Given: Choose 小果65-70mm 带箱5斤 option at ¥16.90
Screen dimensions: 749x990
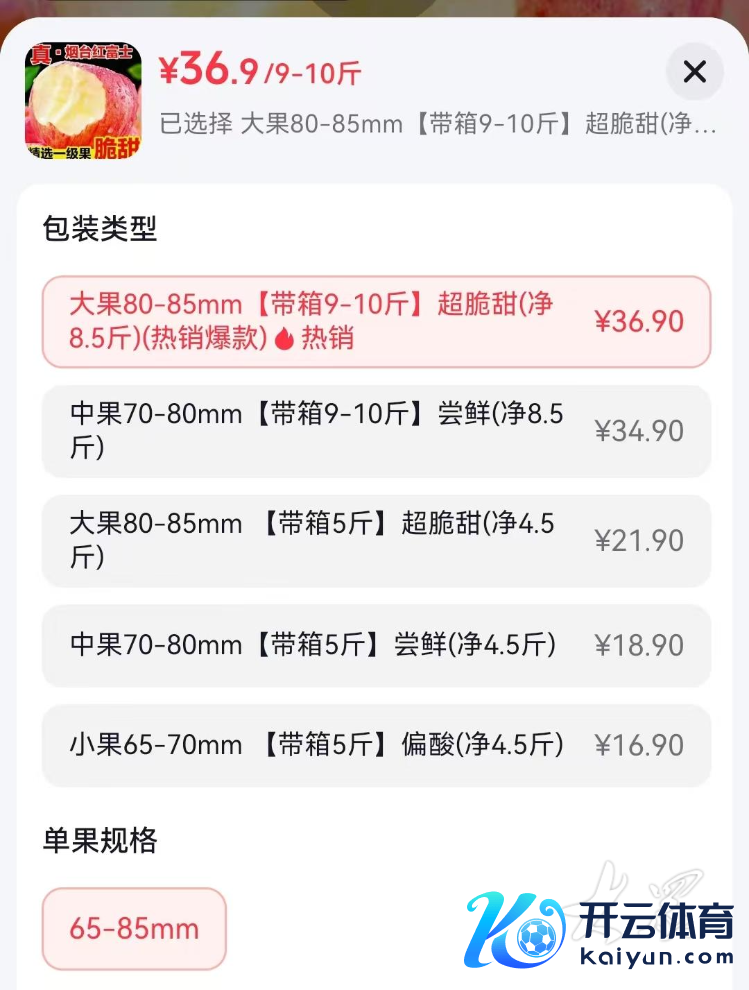Looking at the screenshot, I should pos(376,745).
